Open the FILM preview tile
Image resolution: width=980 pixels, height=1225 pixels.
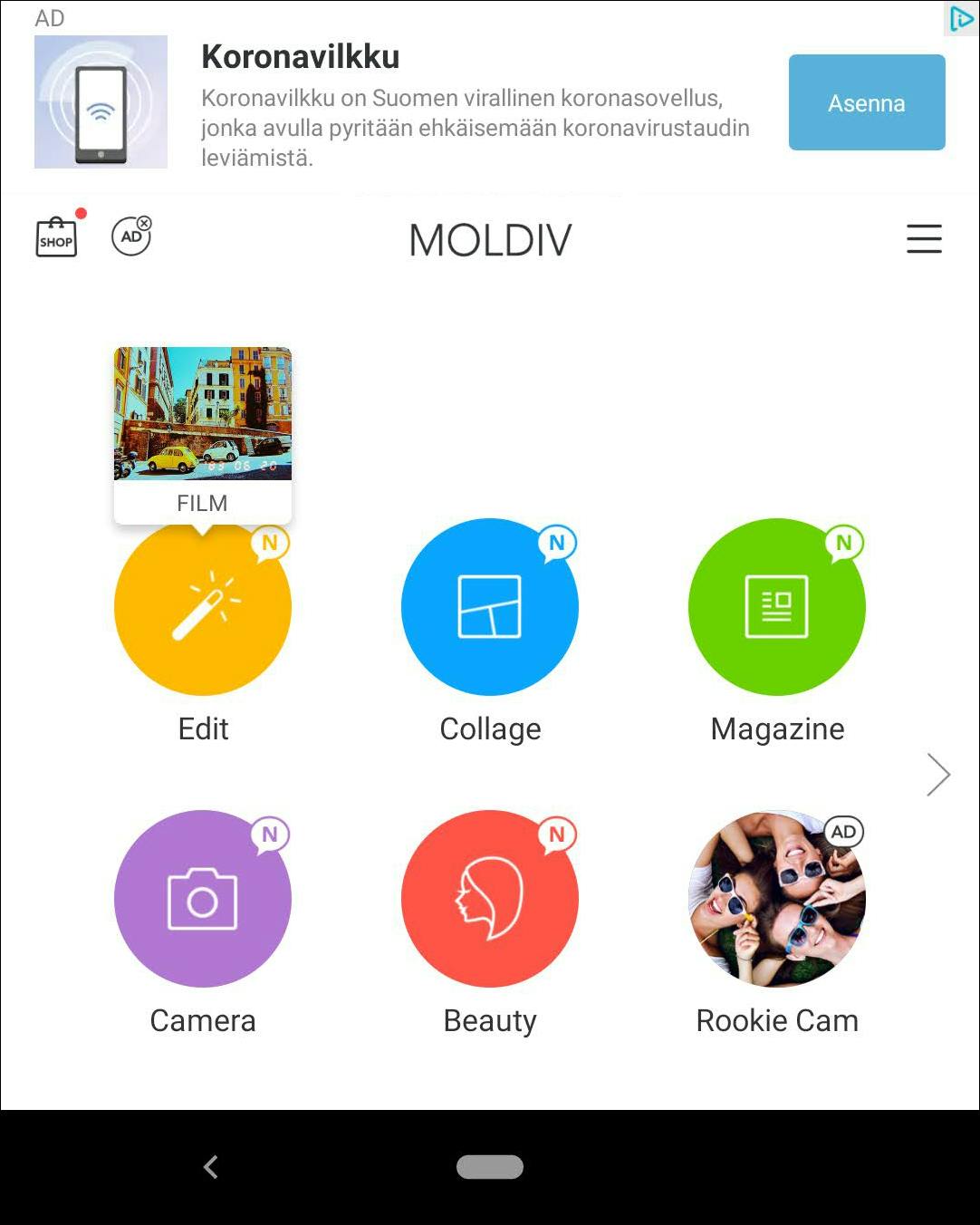pos(203,432)
